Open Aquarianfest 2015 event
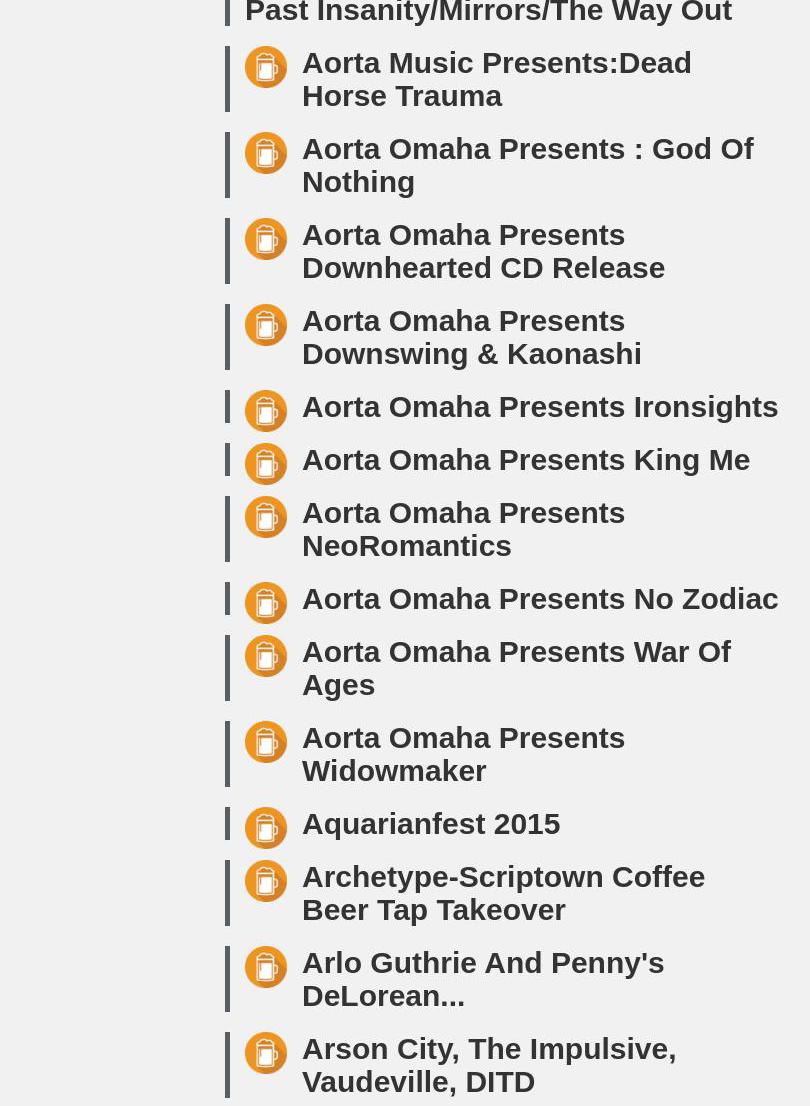 pyautogui.click(x=430, y=824)
